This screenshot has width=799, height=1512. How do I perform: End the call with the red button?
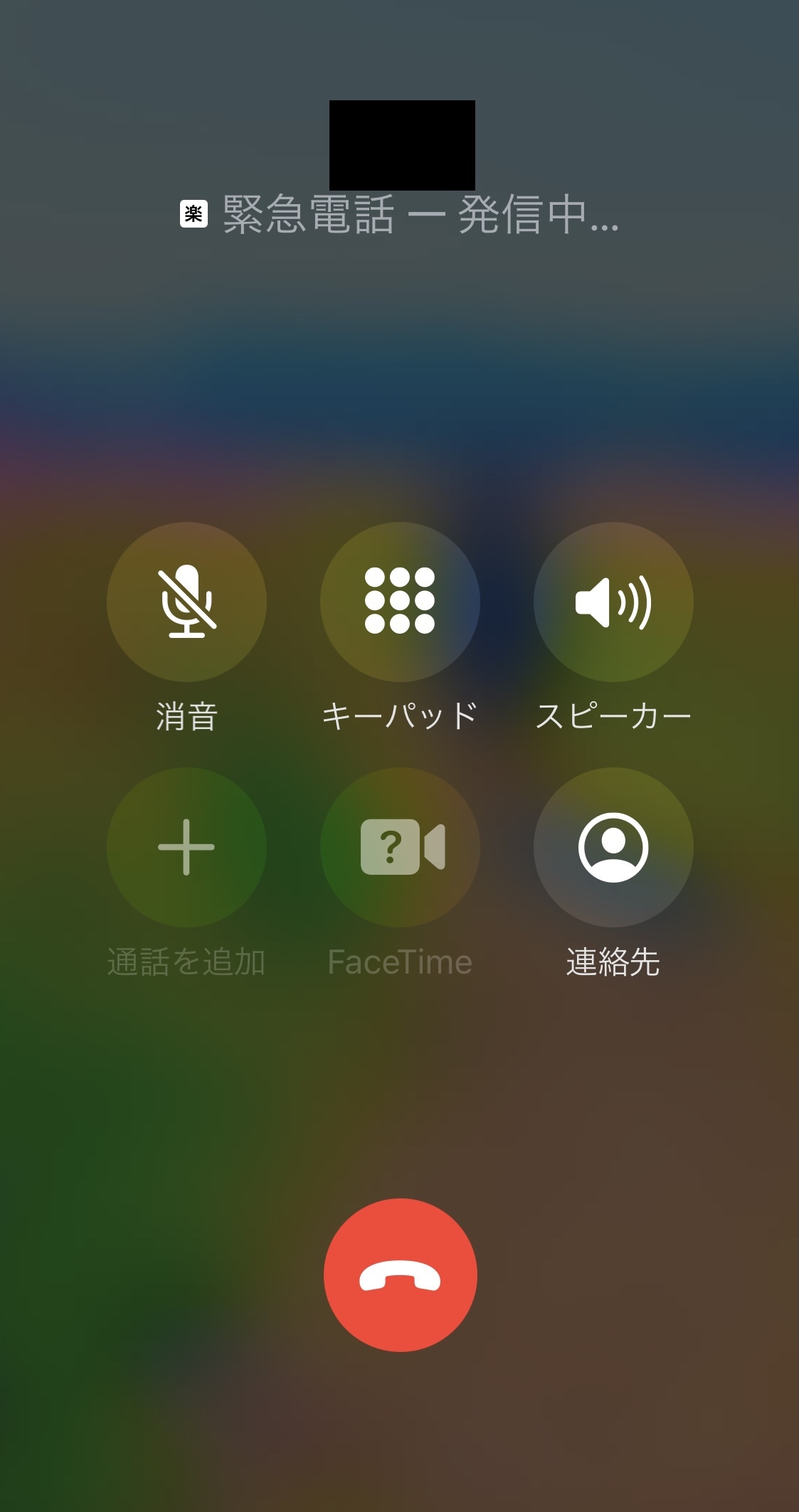400,1275
